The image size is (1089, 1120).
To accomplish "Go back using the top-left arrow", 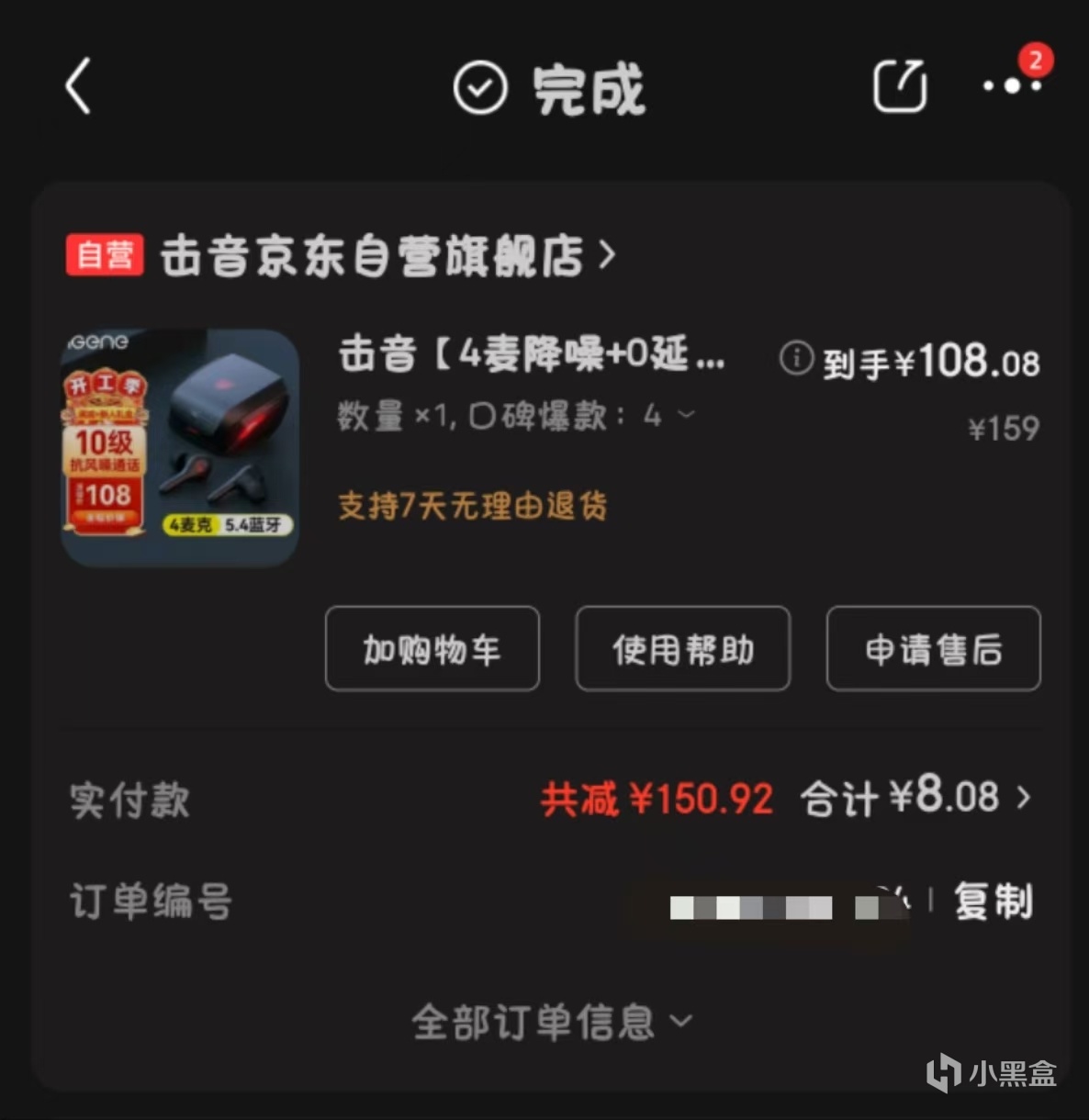I will (x=79, y=86).
